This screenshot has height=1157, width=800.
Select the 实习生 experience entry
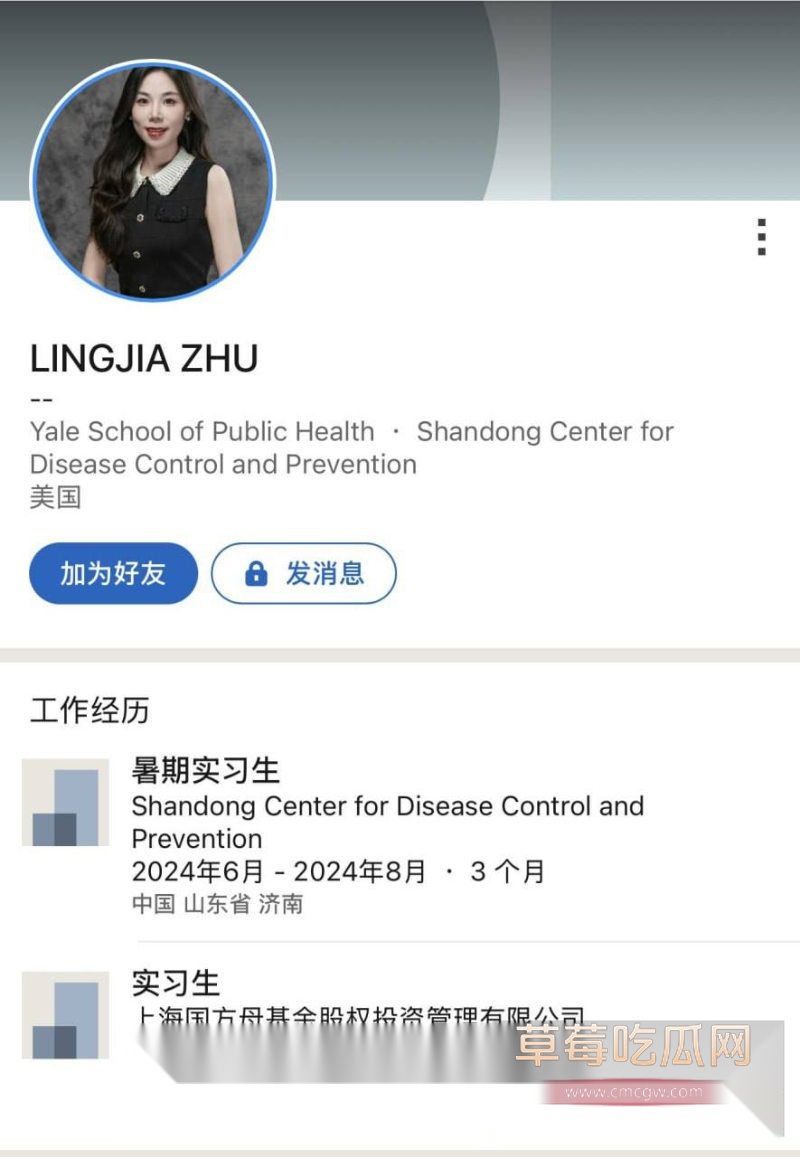(175, 983)
